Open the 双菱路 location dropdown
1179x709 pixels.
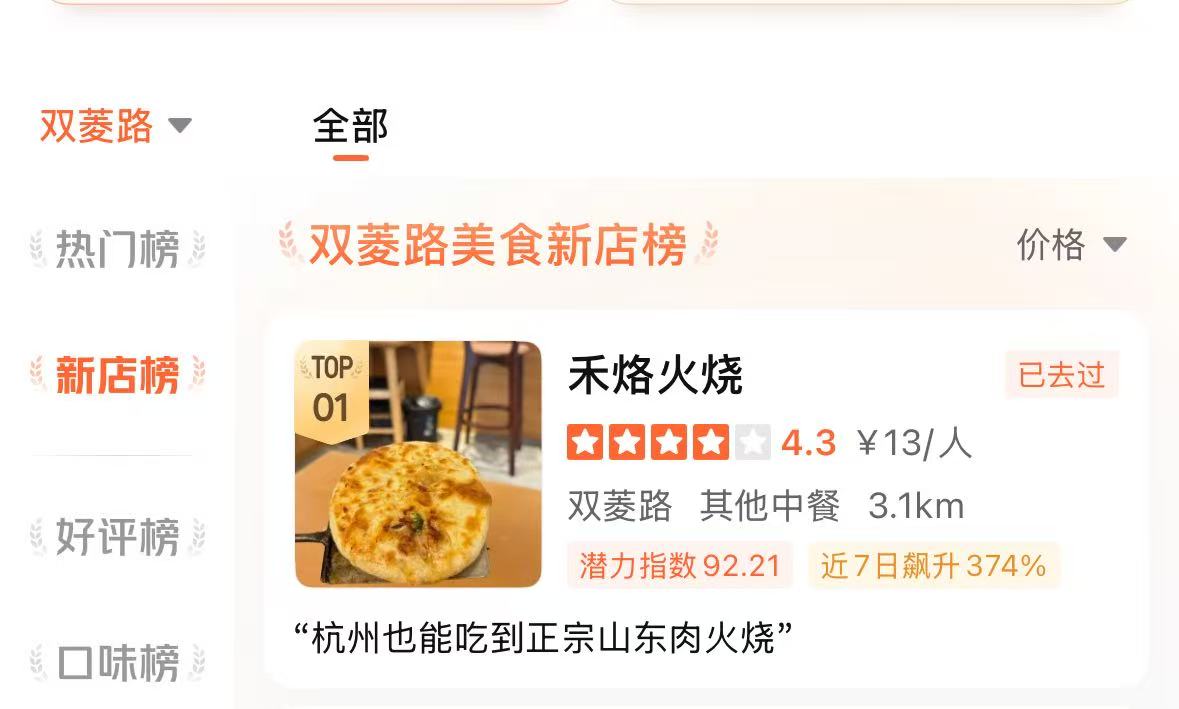(x=115, y=127)
